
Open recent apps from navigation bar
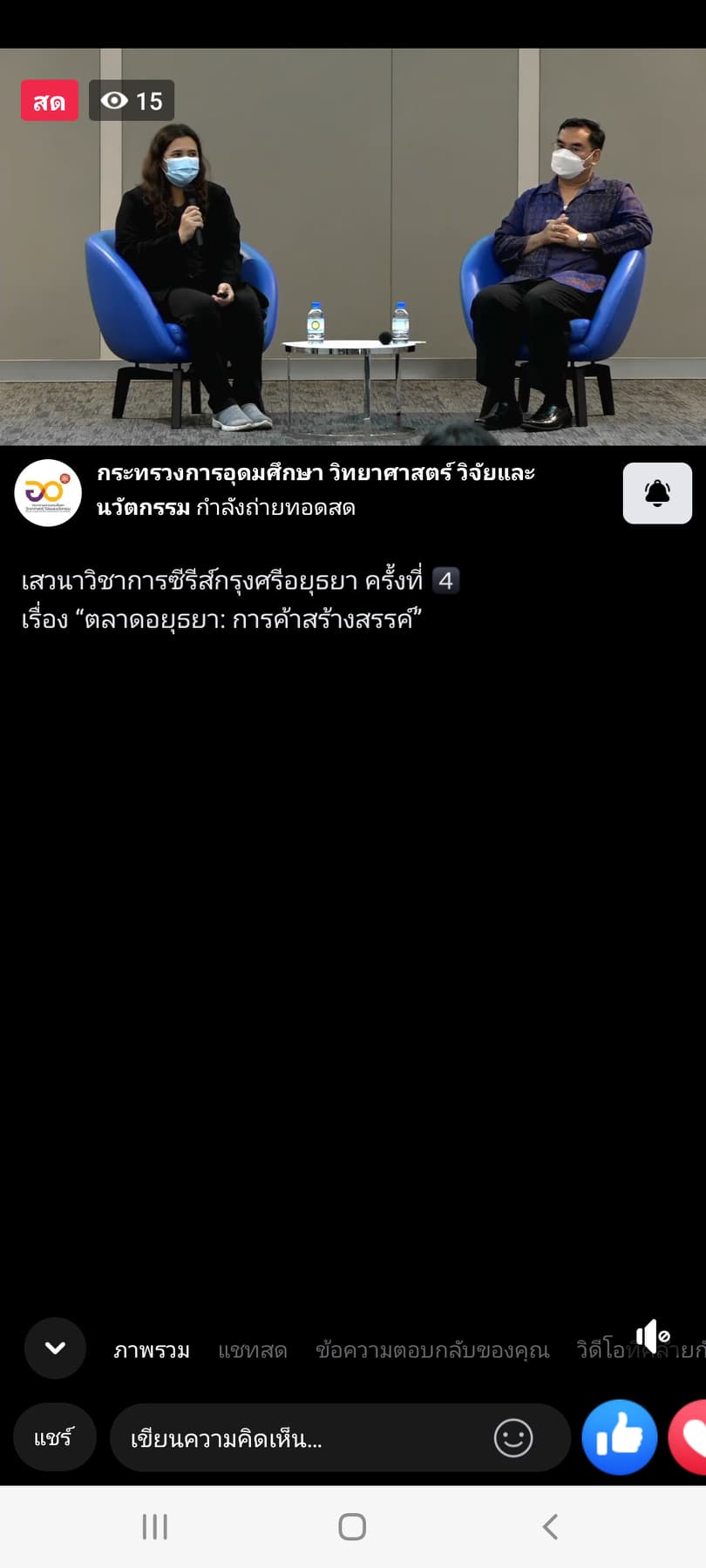click(155, 1526)
